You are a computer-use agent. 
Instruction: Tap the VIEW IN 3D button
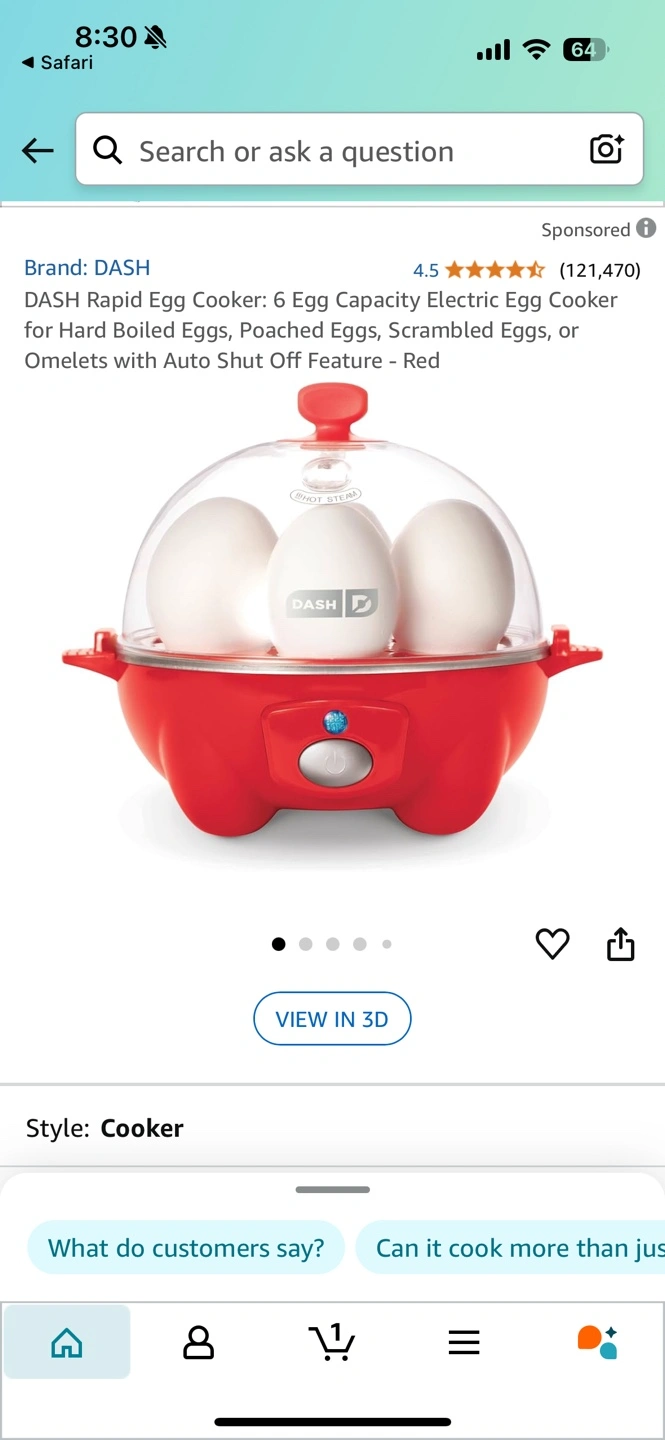click(332, 1019)
